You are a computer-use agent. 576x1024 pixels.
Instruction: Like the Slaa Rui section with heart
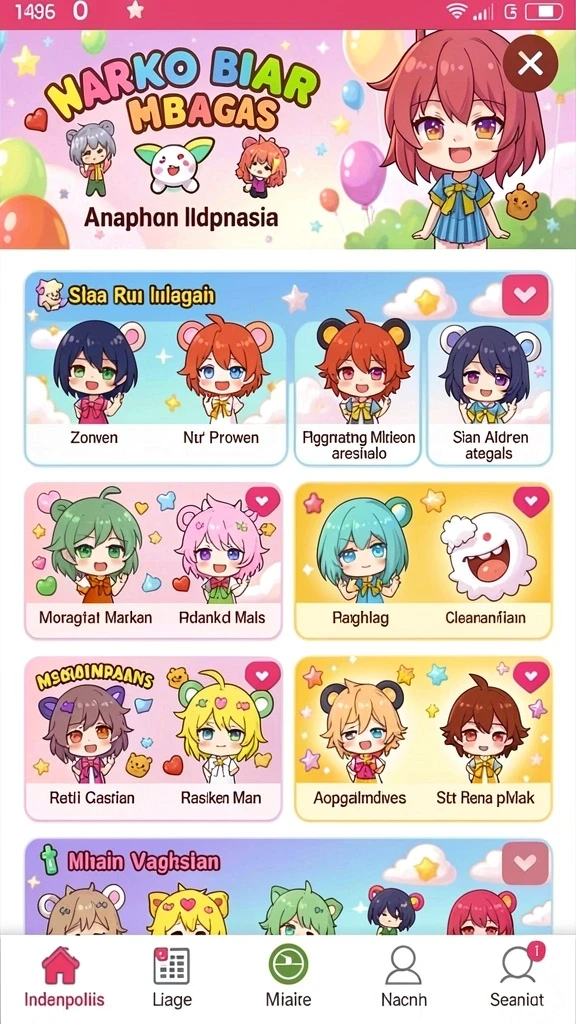click(525, 295)
